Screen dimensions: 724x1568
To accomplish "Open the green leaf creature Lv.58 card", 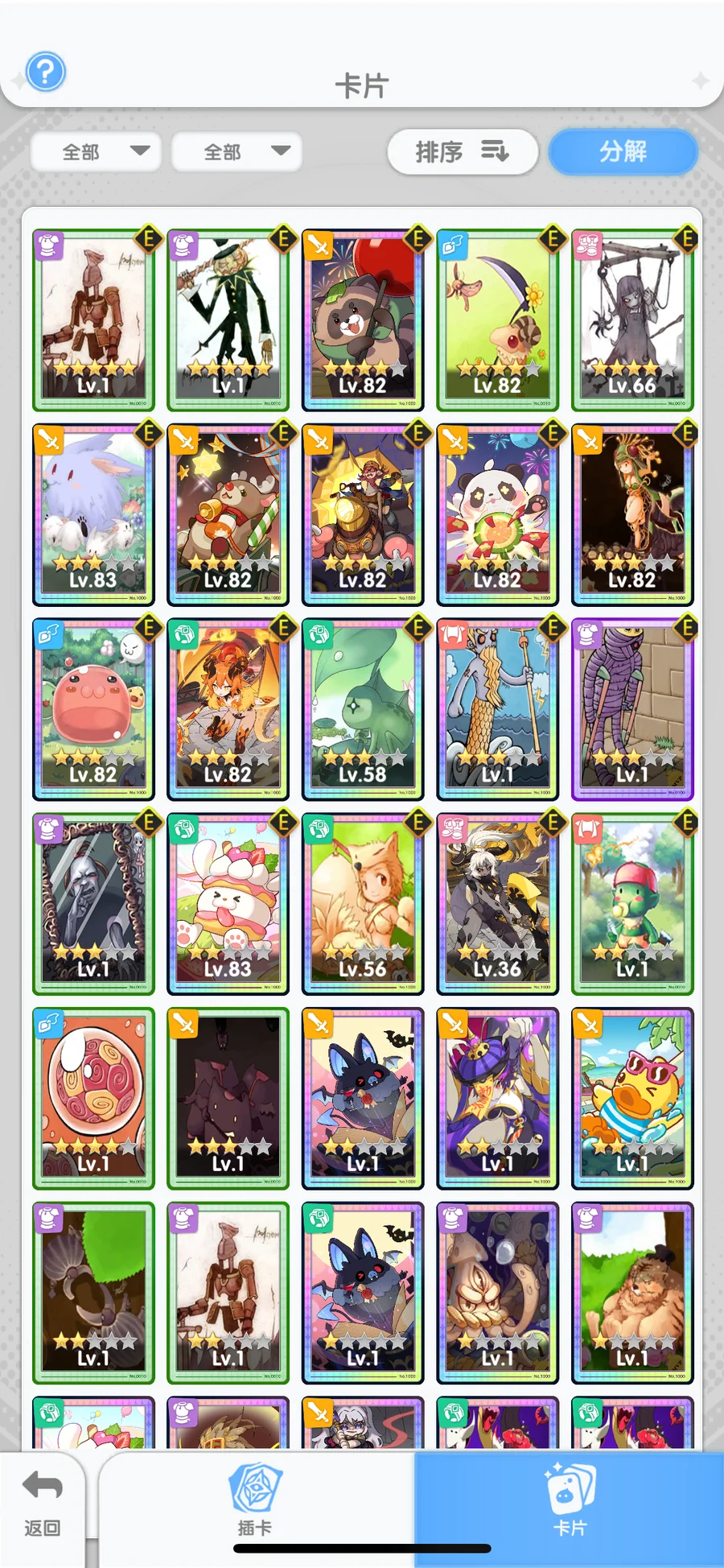I will pyautogui.click(x=363, y=709).
